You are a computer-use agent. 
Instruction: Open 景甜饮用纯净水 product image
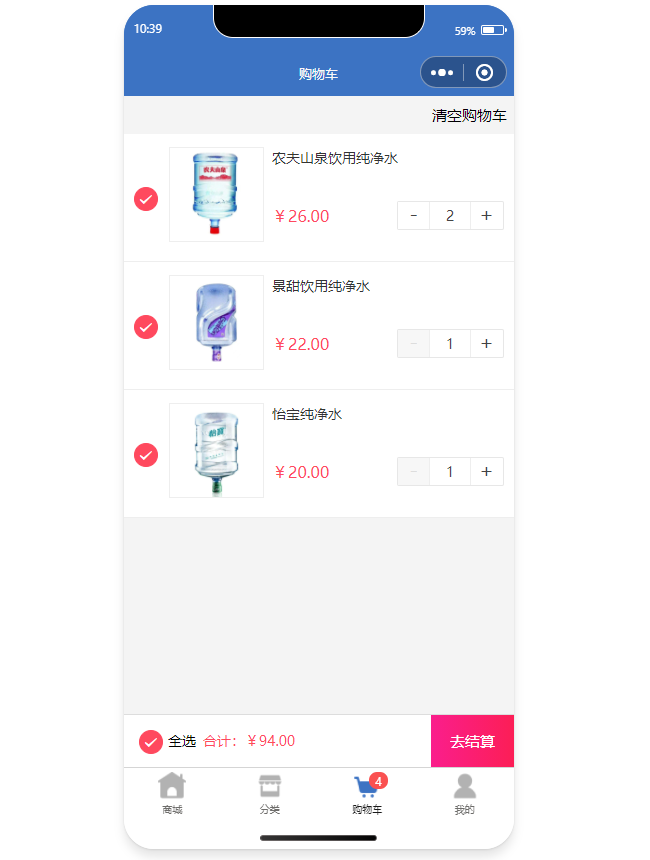pos(216,323)
